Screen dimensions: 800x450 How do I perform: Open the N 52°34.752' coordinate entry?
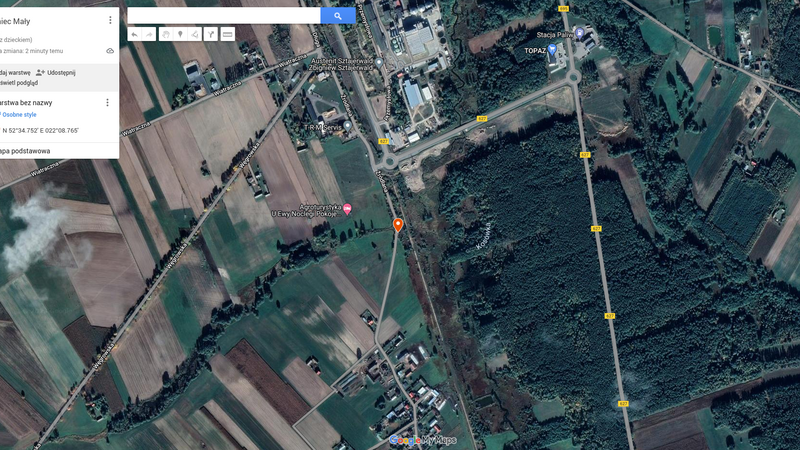click(x=40, y=131)
